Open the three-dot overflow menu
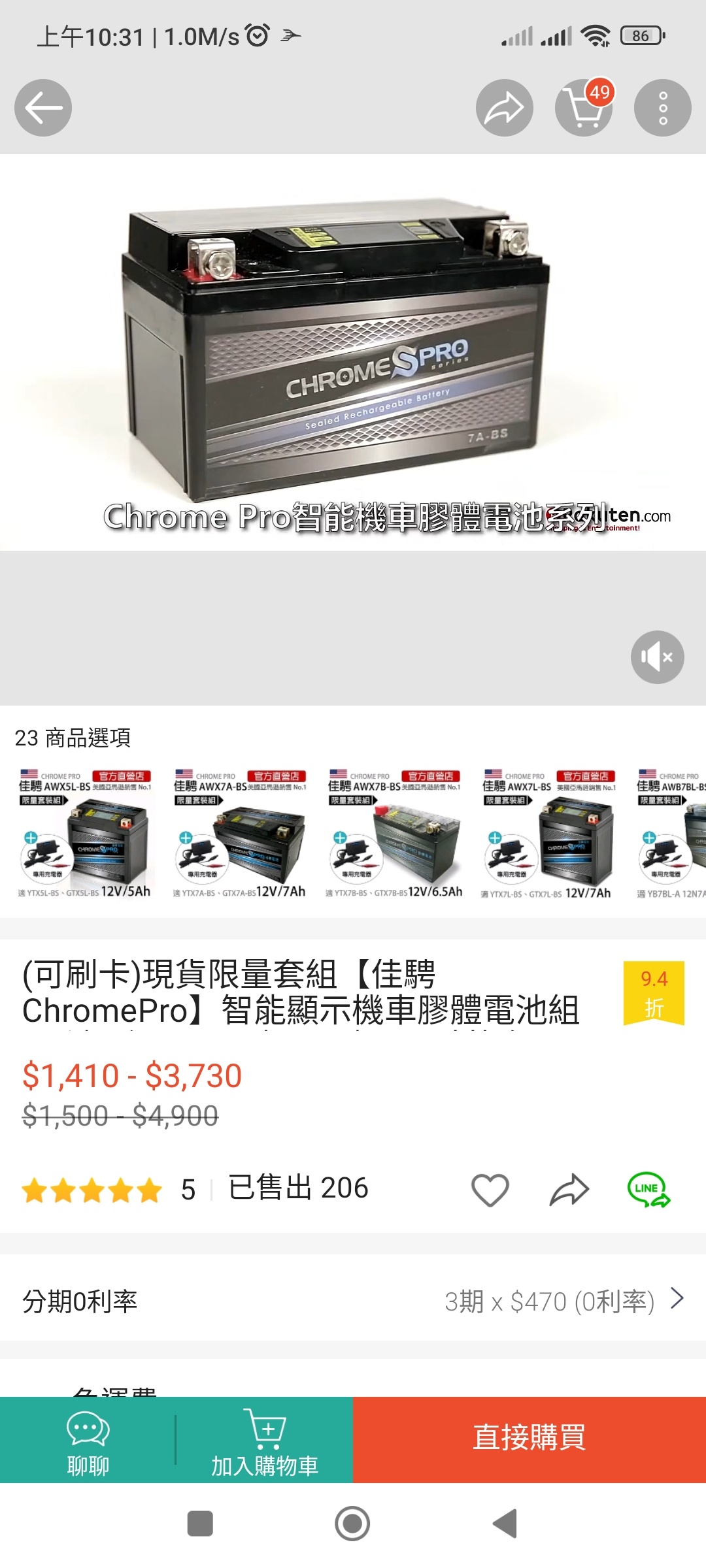 pos(663,108)
